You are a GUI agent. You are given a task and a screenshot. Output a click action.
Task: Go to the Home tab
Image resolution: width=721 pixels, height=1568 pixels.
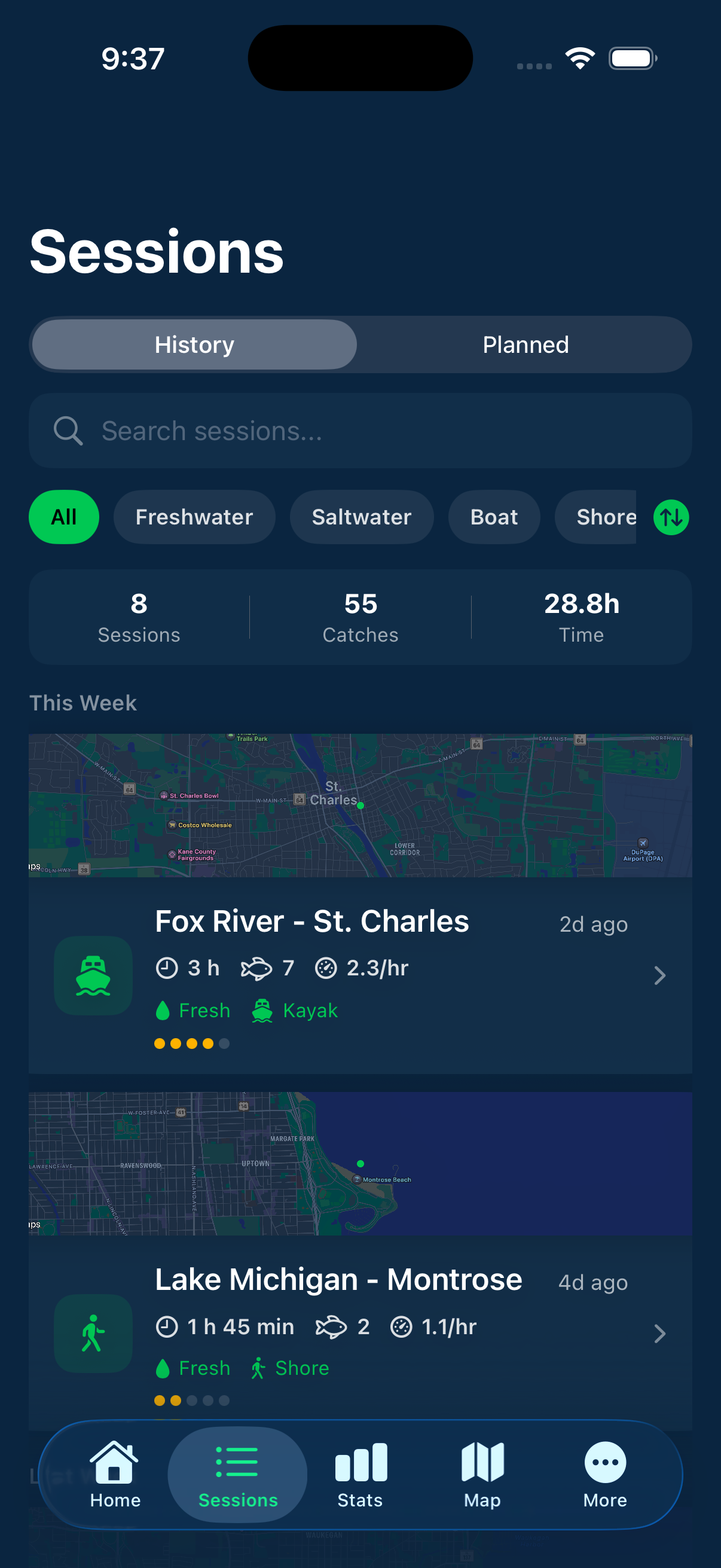[x=115, y=1474]
